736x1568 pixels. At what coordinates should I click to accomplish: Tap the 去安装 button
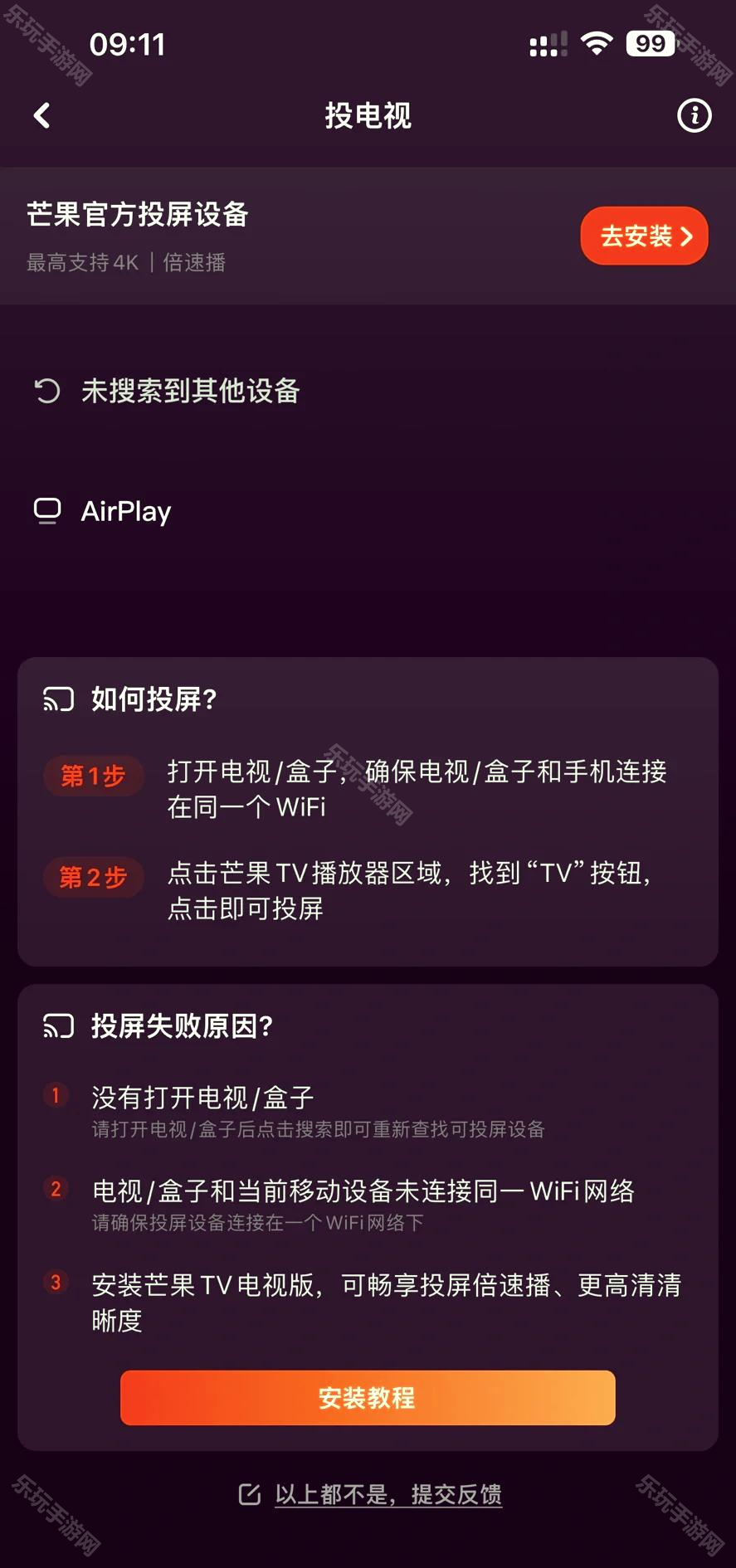(x=645, y=236)
